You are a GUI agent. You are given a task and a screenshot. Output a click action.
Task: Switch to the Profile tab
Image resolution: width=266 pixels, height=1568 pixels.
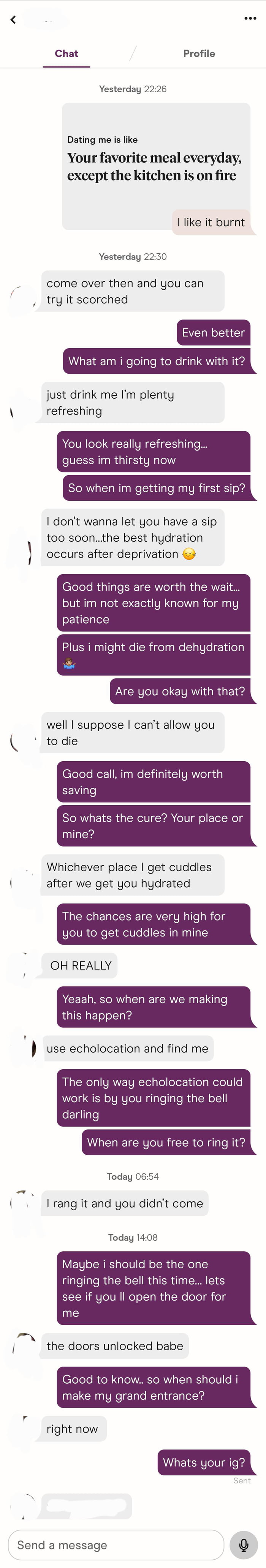[x=199, y=53]
